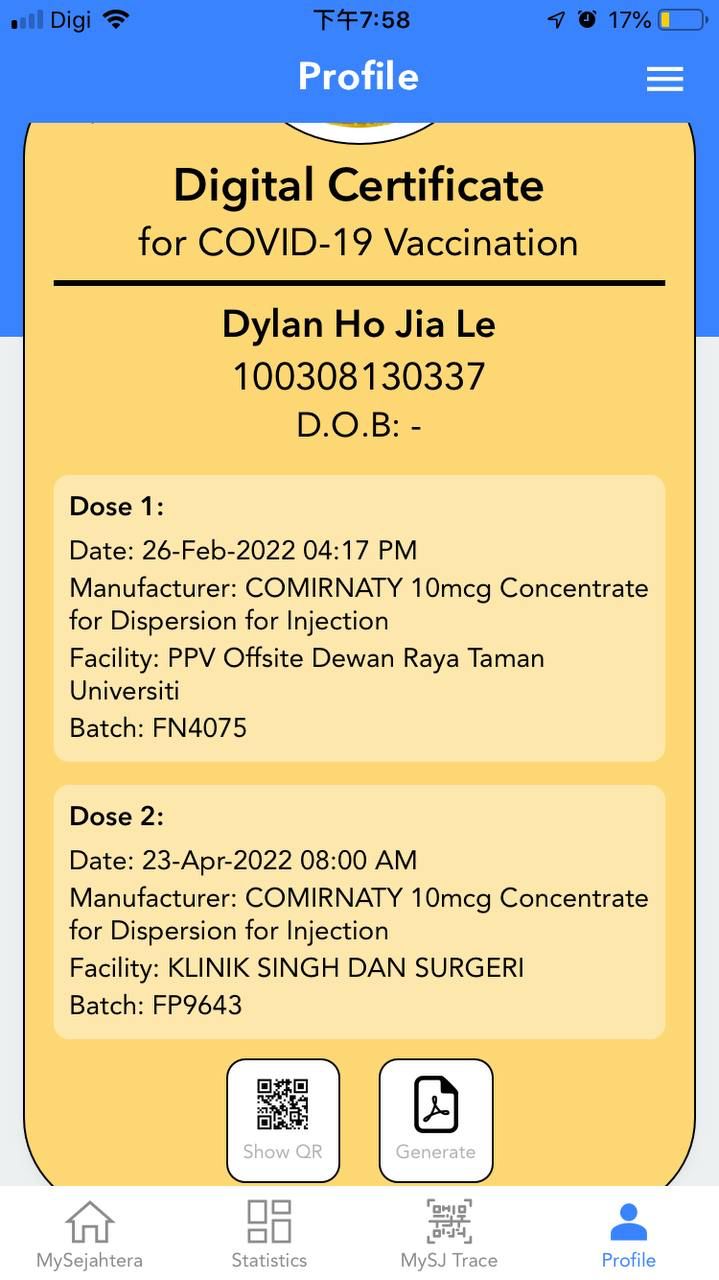The image size is (719, 1280).
Task: Open the hamburger menu
Action: tap(665, 79)
